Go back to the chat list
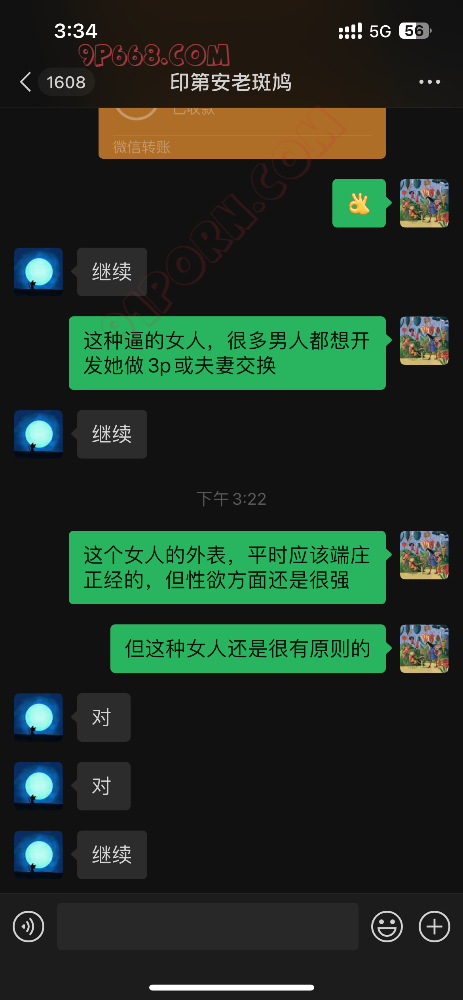 (26, 82)
